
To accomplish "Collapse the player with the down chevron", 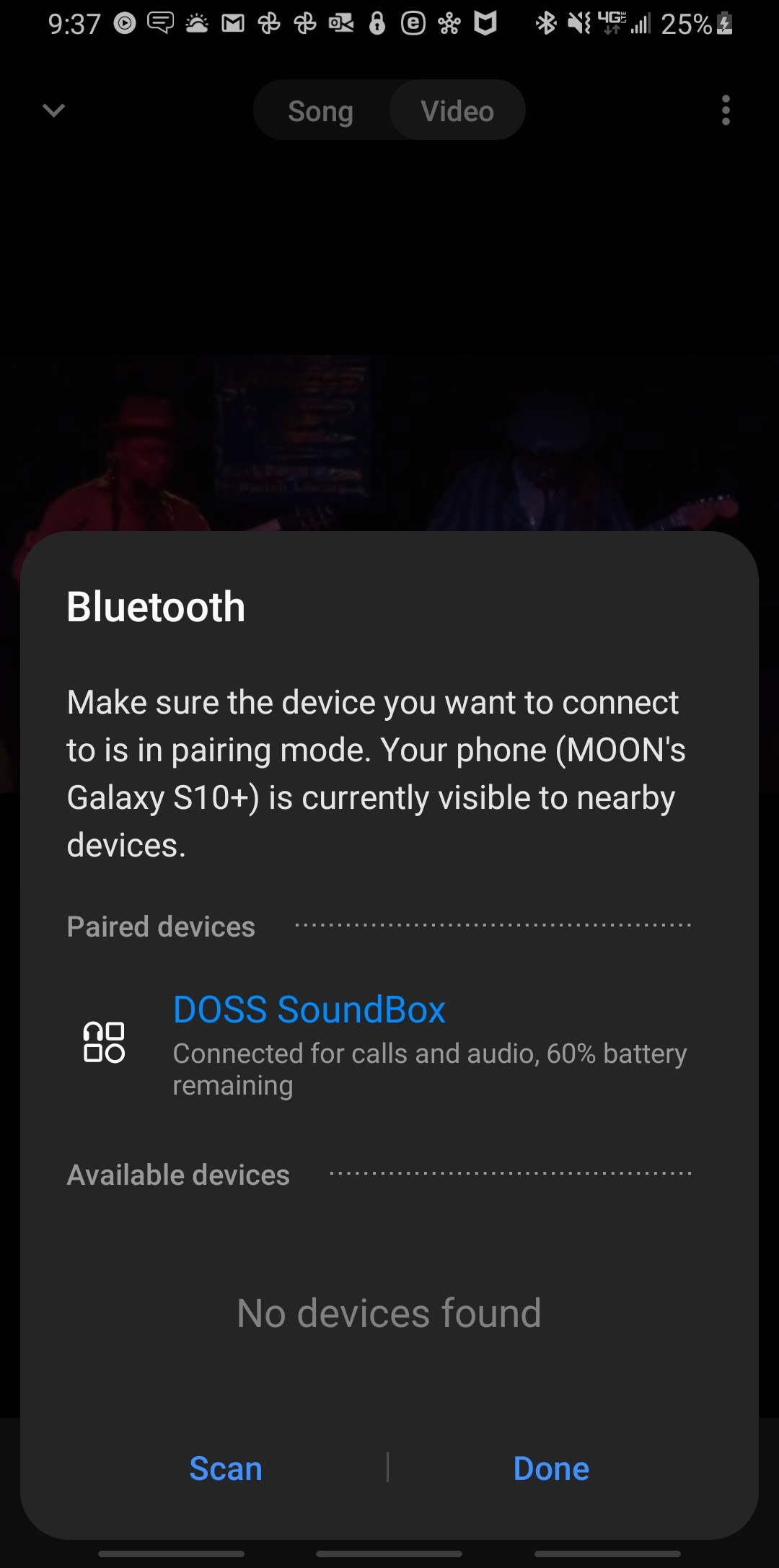I will 54,110.
